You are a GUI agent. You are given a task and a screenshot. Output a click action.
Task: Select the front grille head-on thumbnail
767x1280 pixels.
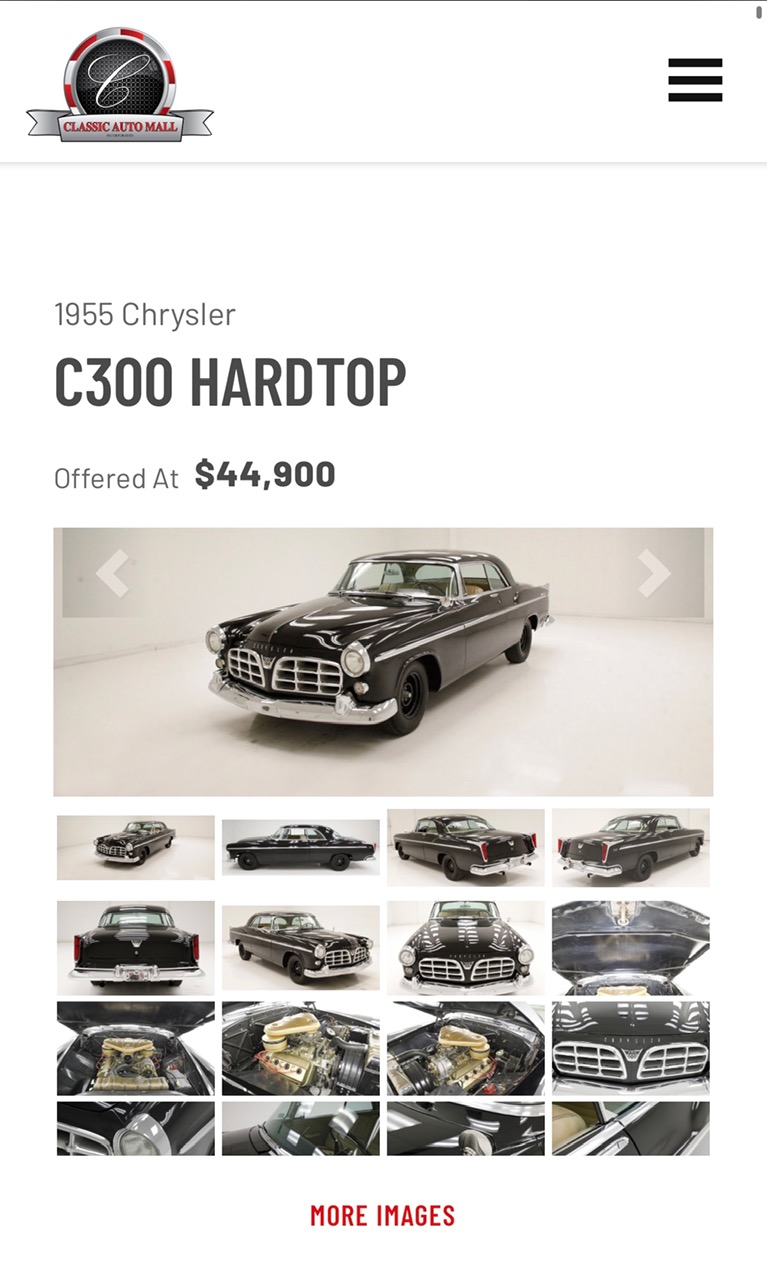465,946
